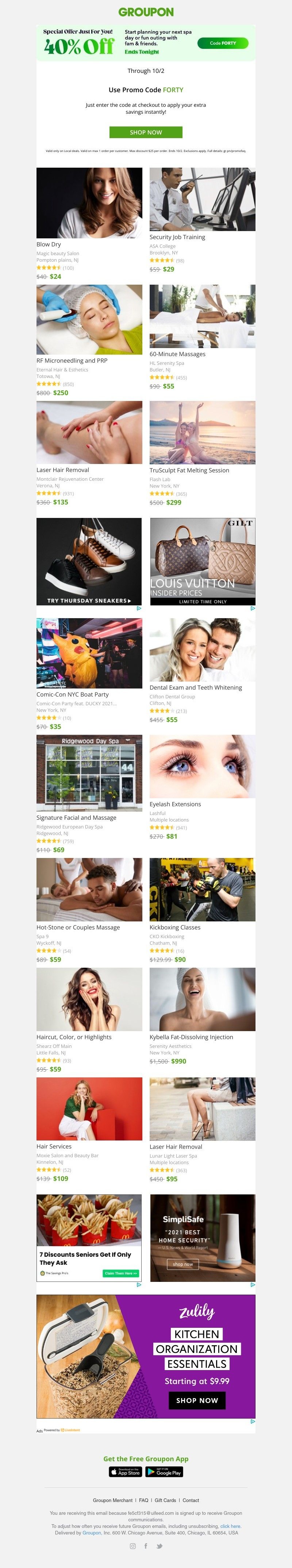Get the app on Google Play
The height and width of the screenshot is (1568, 292).
tap(164, 1473)
